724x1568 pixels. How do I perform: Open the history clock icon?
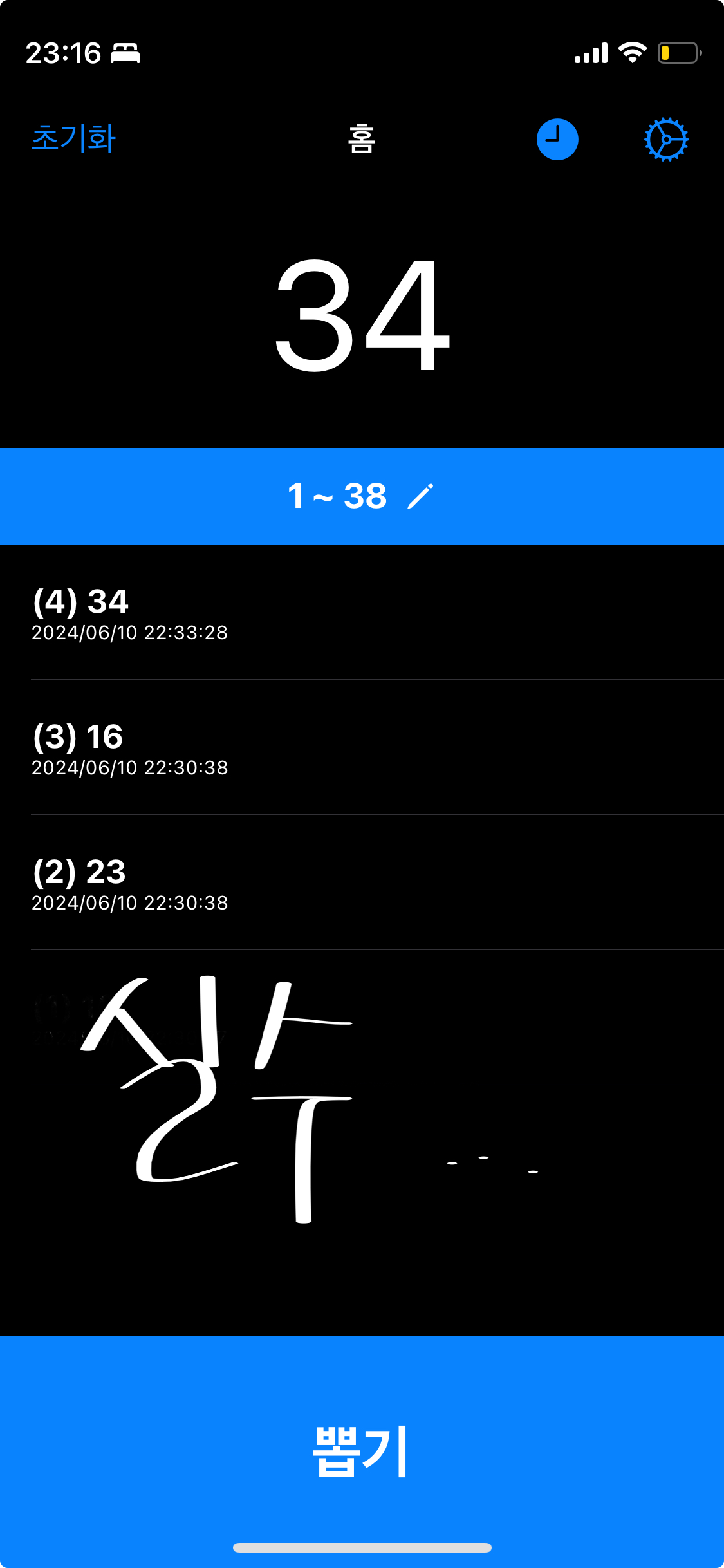click(x=557, y=139)
